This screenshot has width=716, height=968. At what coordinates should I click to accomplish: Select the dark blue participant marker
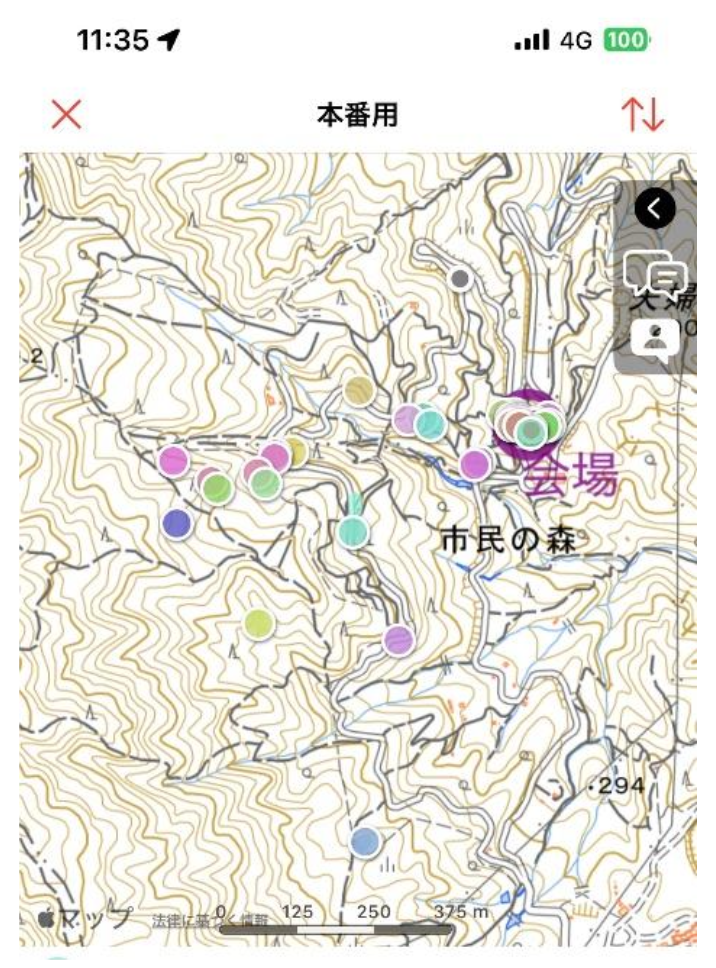[x=177, y=523]
